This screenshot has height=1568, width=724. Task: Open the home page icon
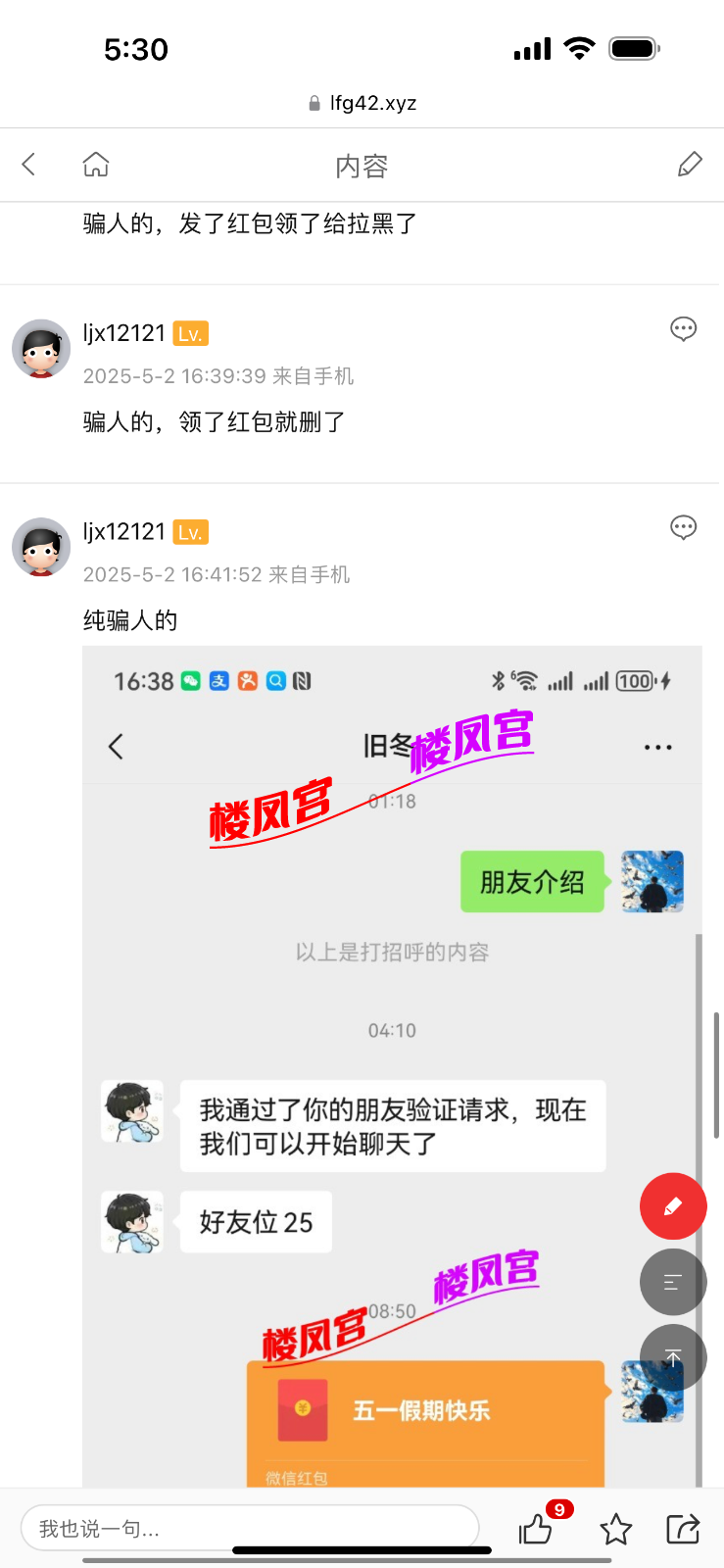click(x=96, y=165)
